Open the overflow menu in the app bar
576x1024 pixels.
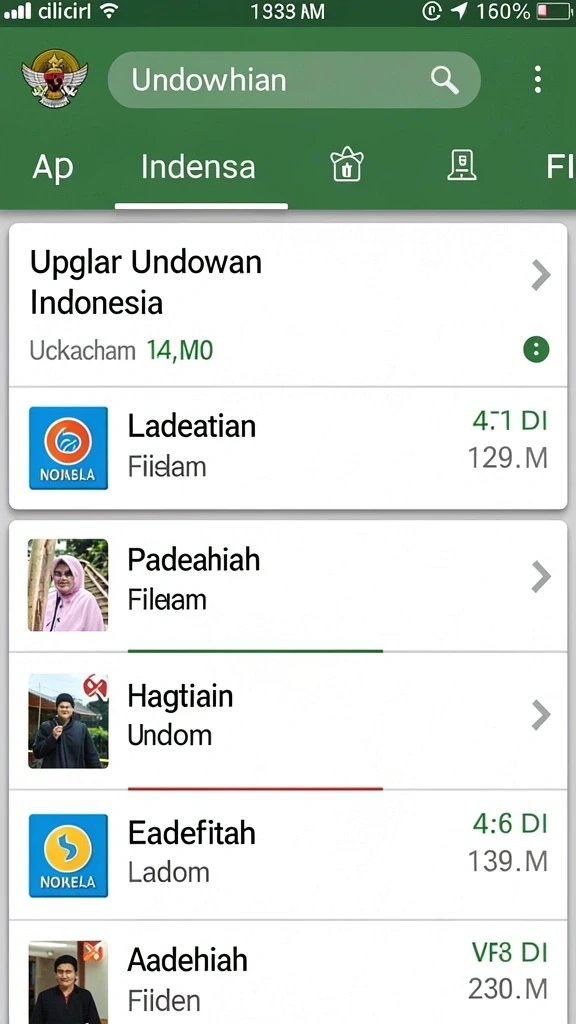[537, 80]
